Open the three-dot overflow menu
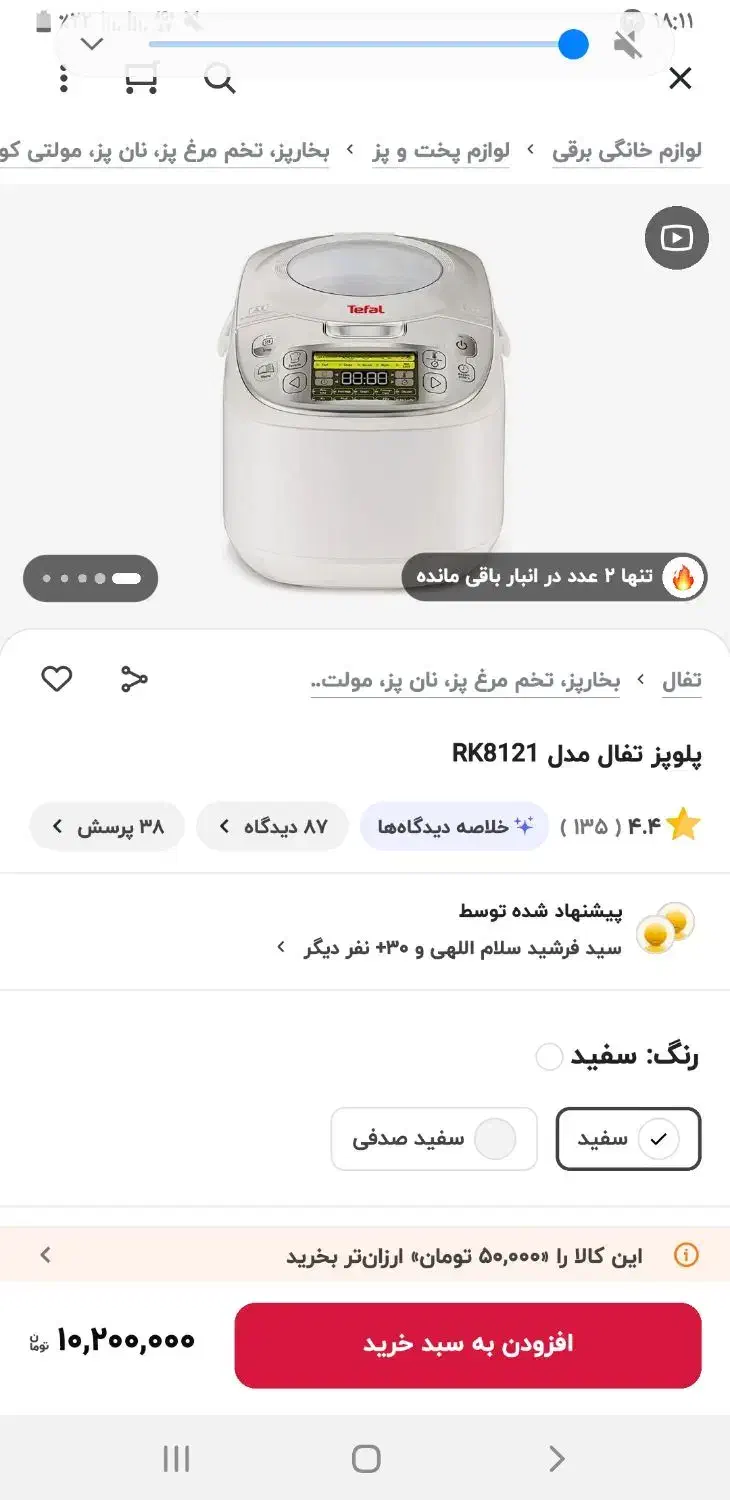The image size is (730, 1500). pyautogui.click(x=64, y=78)
